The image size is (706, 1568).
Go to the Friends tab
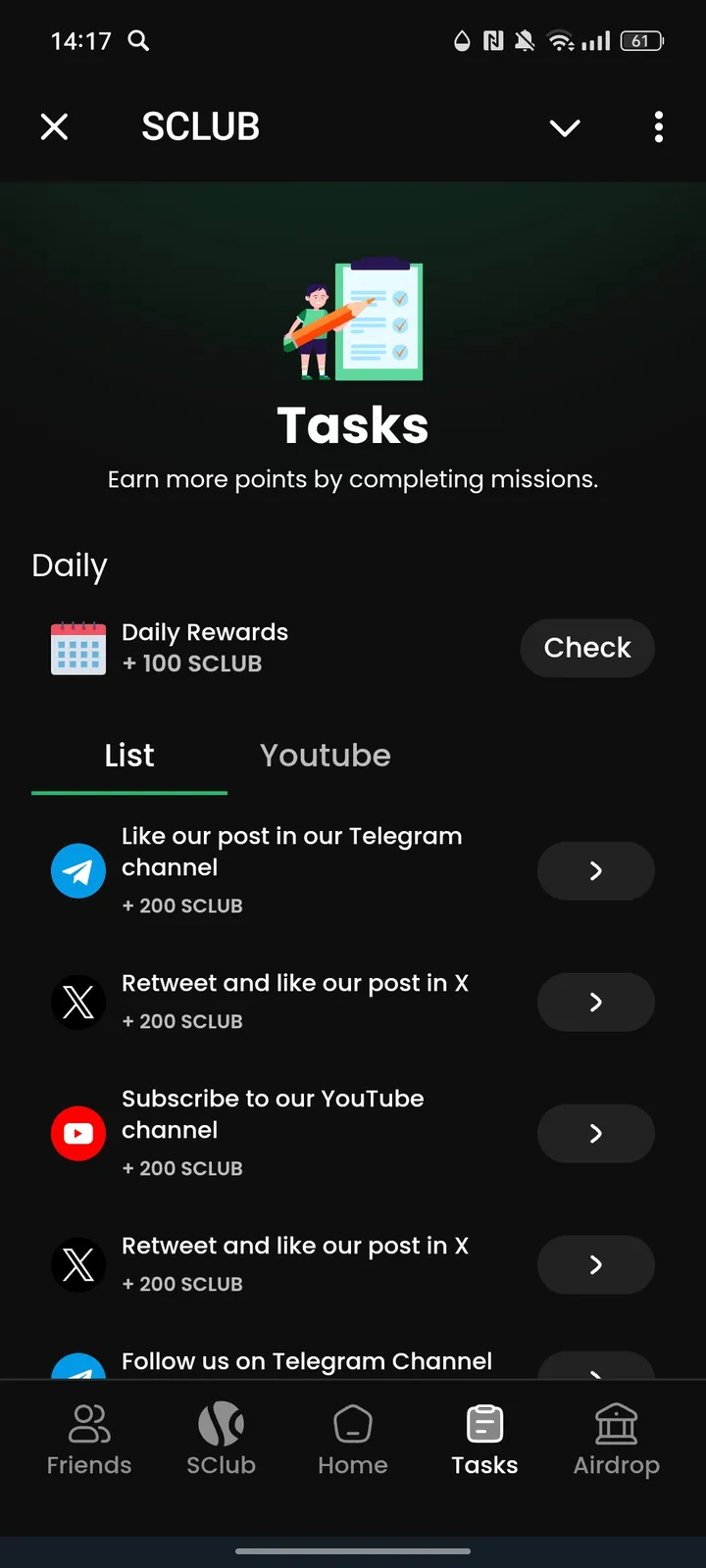[x=89, y=1439]
